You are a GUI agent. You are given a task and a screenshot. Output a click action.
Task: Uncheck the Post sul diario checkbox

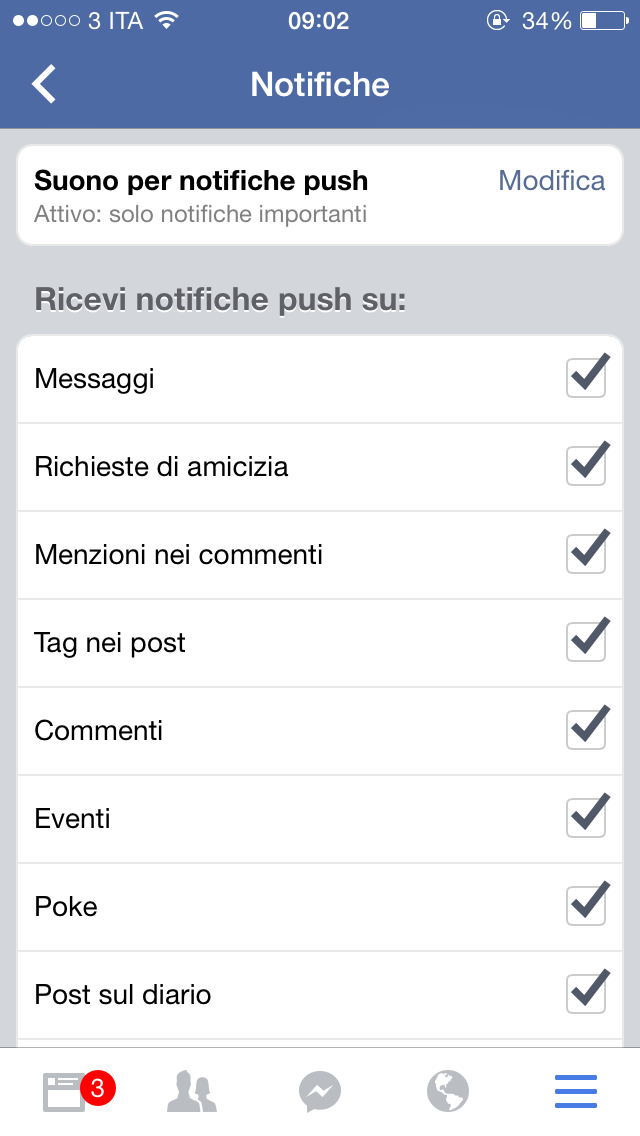tap(586, 995)
